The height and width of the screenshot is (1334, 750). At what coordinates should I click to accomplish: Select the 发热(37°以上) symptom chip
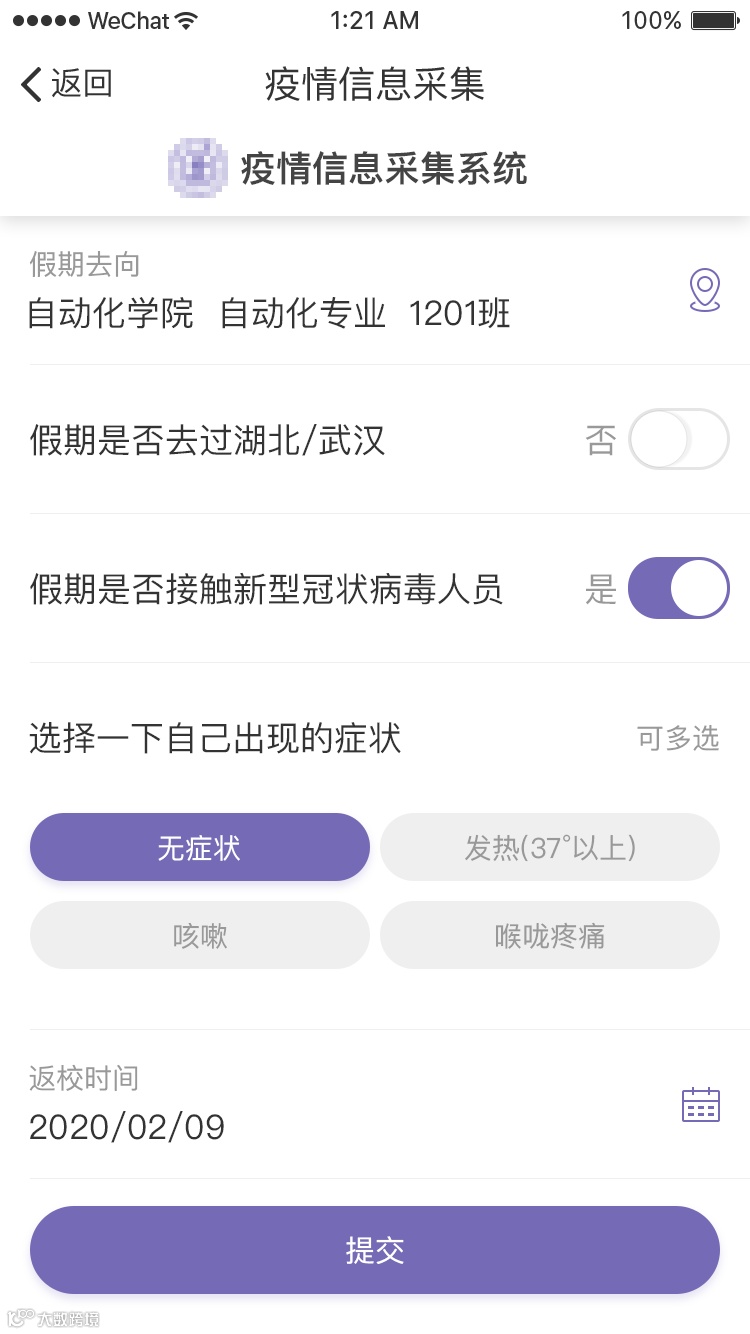[550, 848]
